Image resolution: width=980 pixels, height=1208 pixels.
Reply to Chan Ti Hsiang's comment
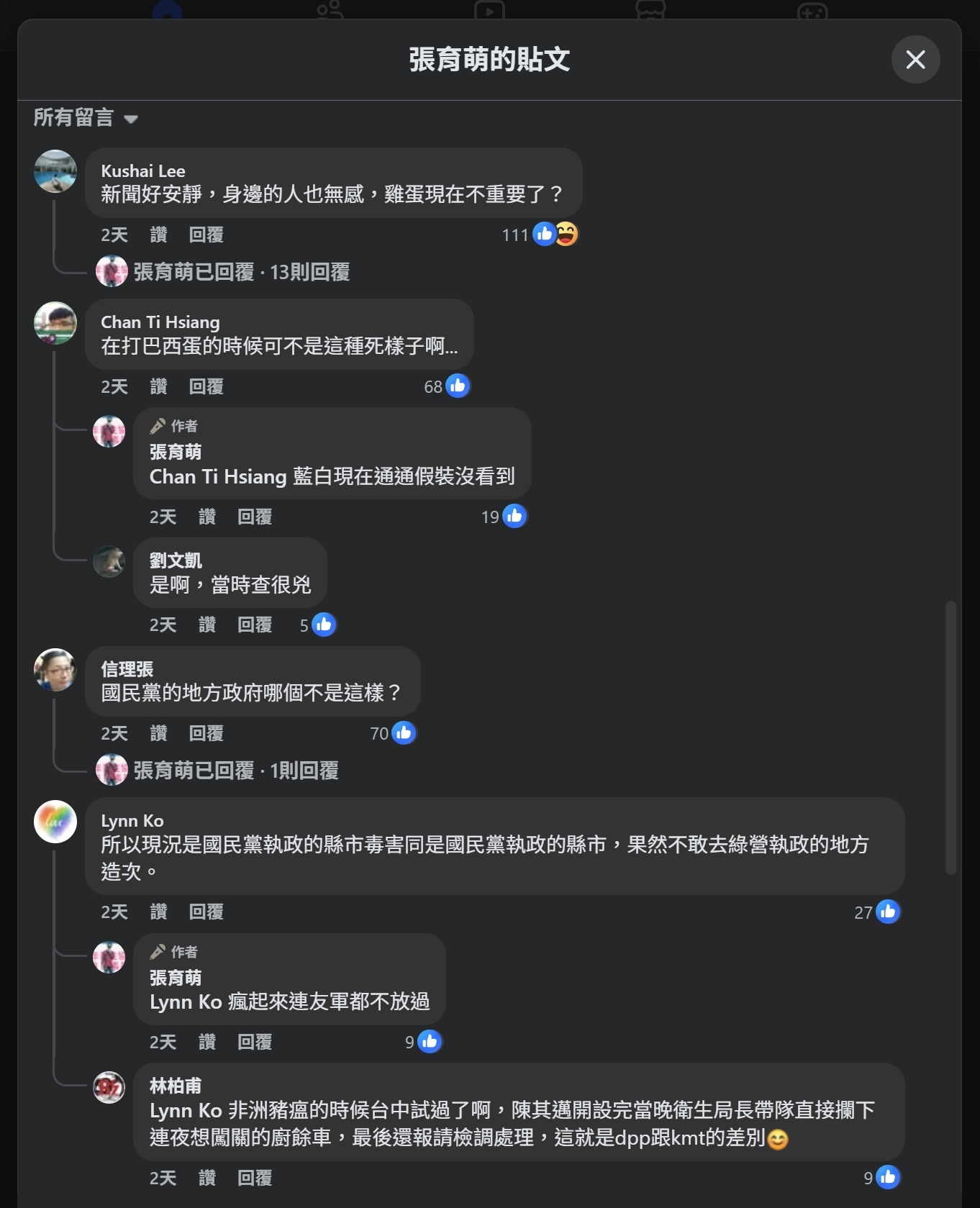206,387
